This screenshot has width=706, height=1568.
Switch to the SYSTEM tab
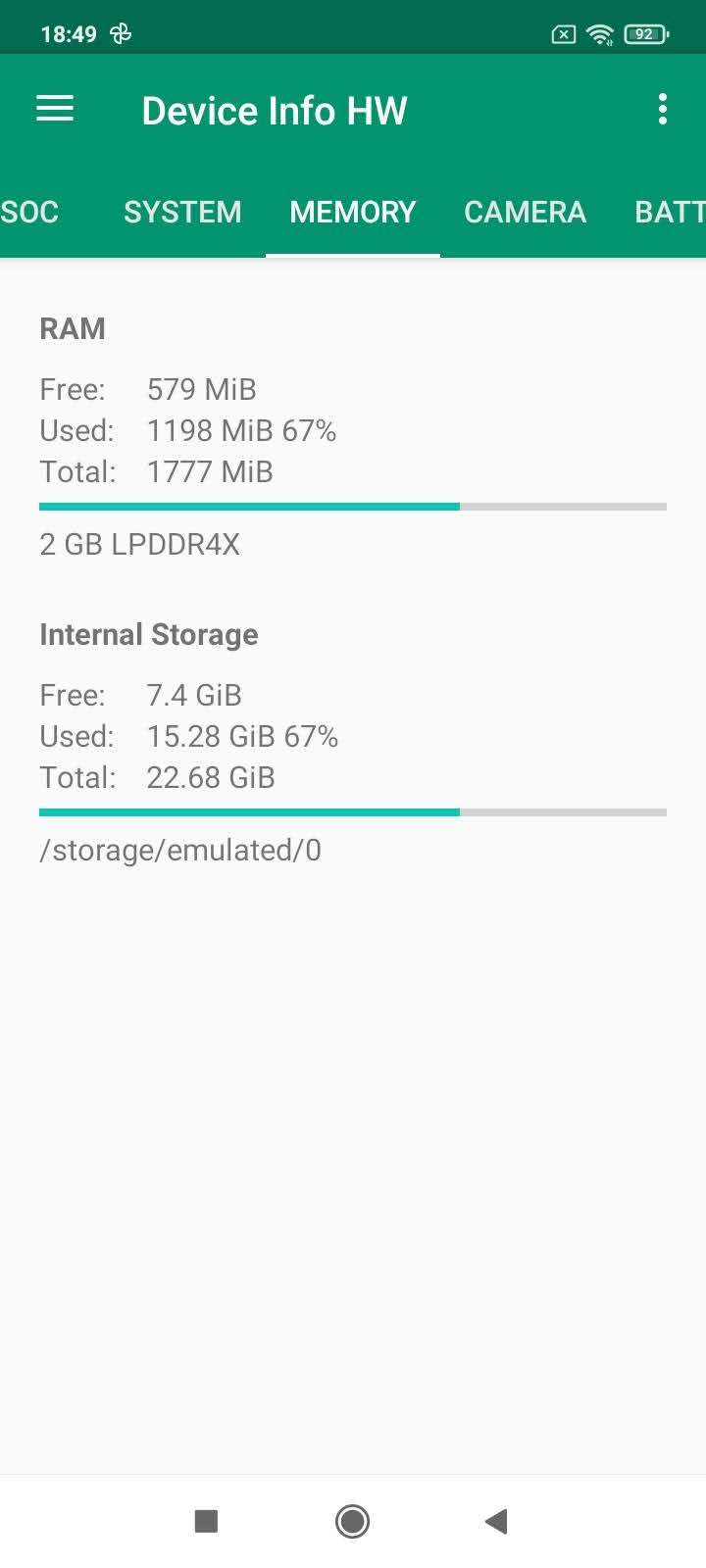tap(182, 212)
